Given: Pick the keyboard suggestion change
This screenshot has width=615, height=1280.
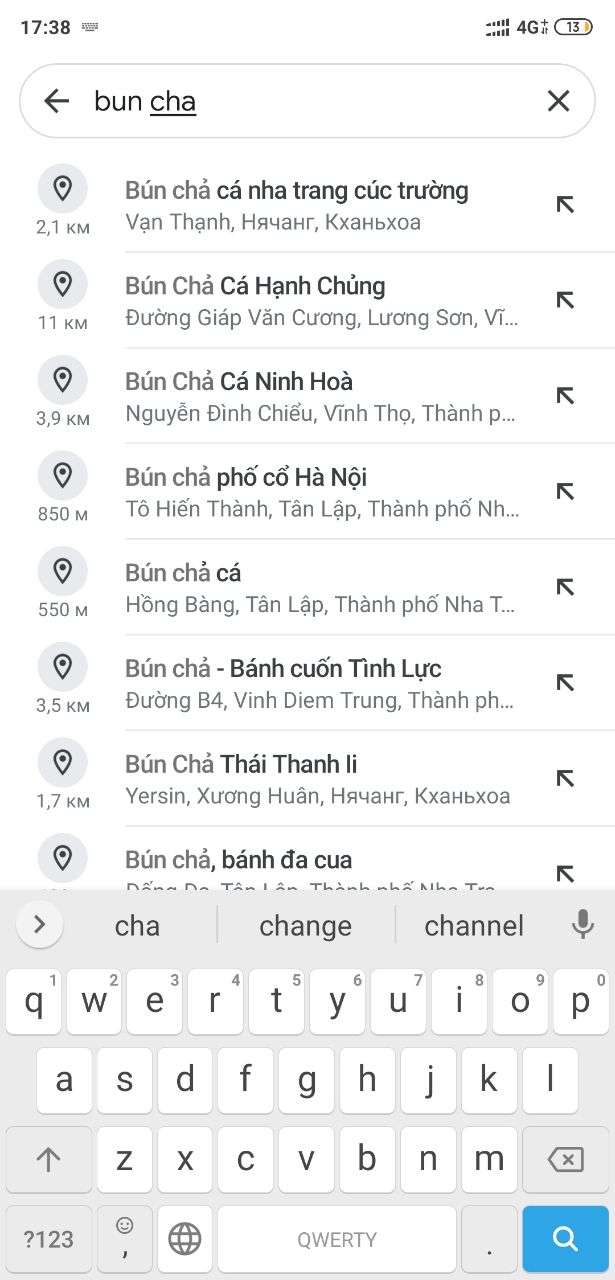Looking at the screenshot, I should (305, 926).
